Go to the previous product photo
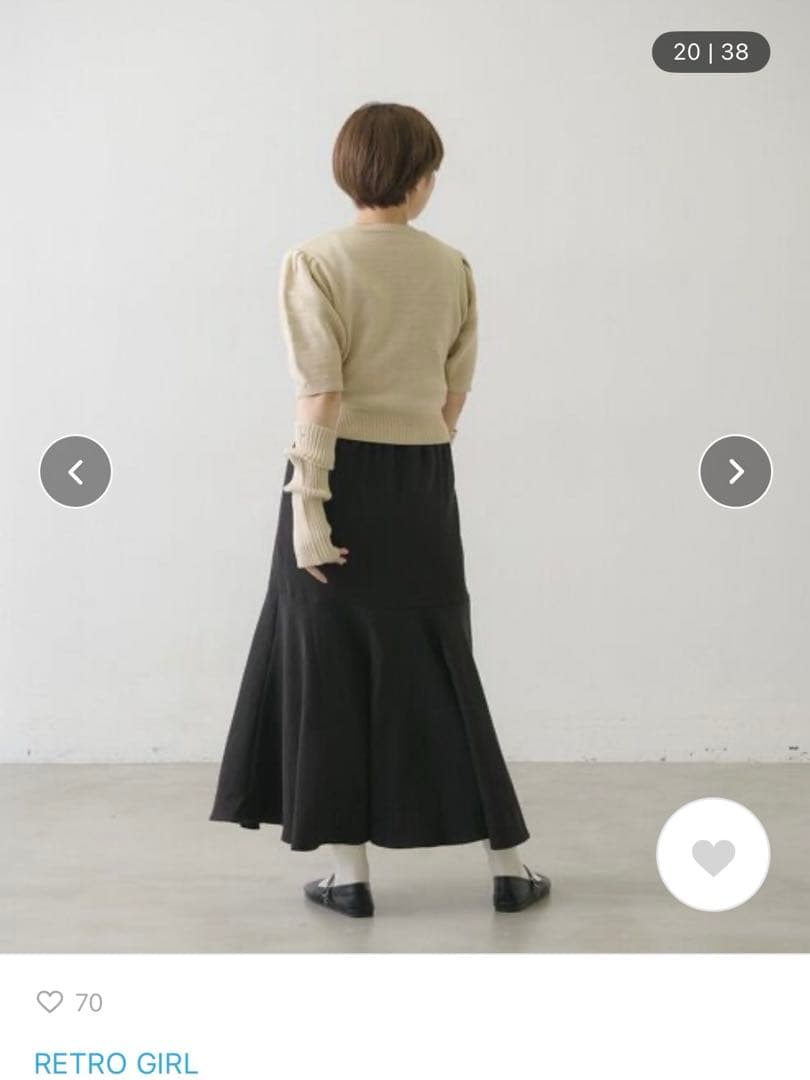This screenshot has height=1080, width=810. tap(75, 471)
